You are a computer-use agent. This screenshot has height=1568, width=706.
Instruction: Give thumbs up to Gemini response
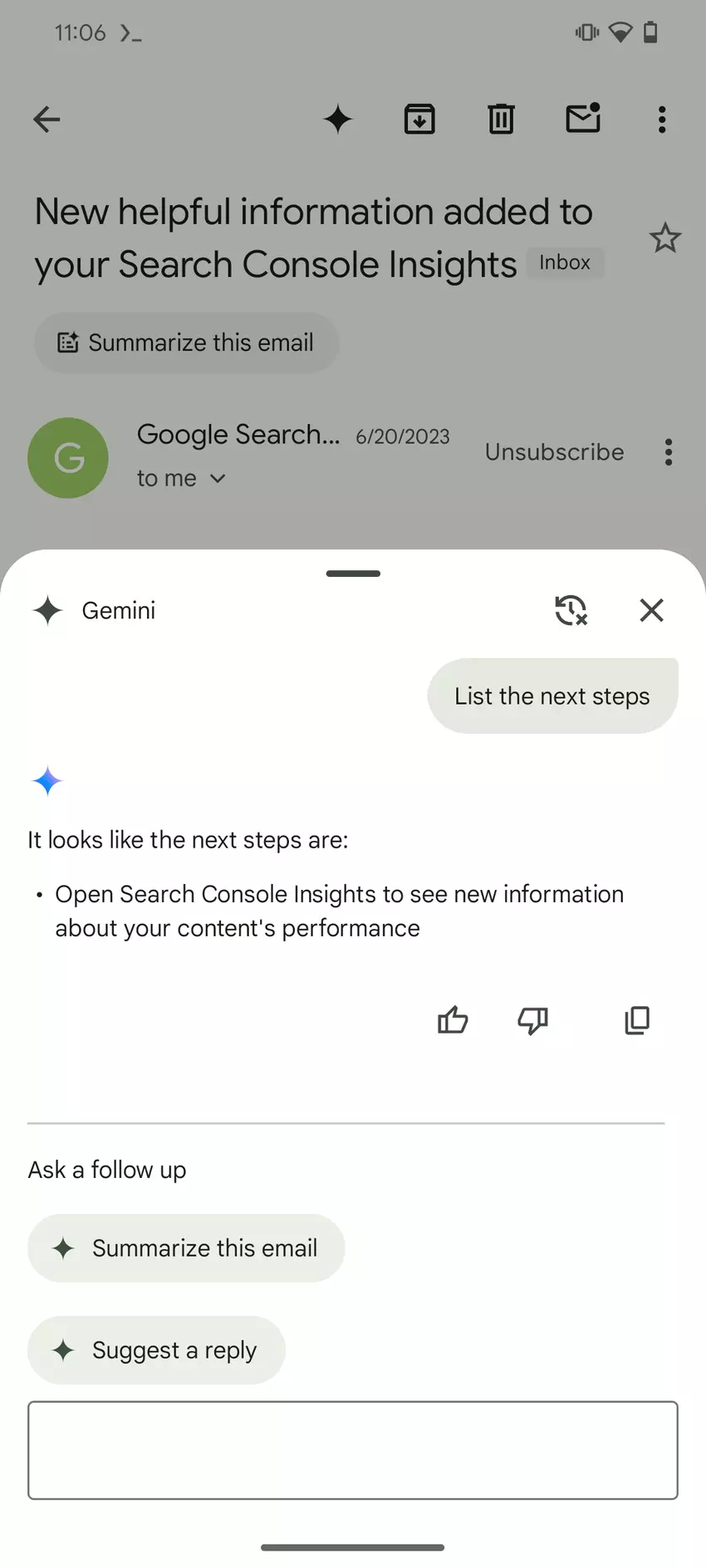tap(453, 1019)
